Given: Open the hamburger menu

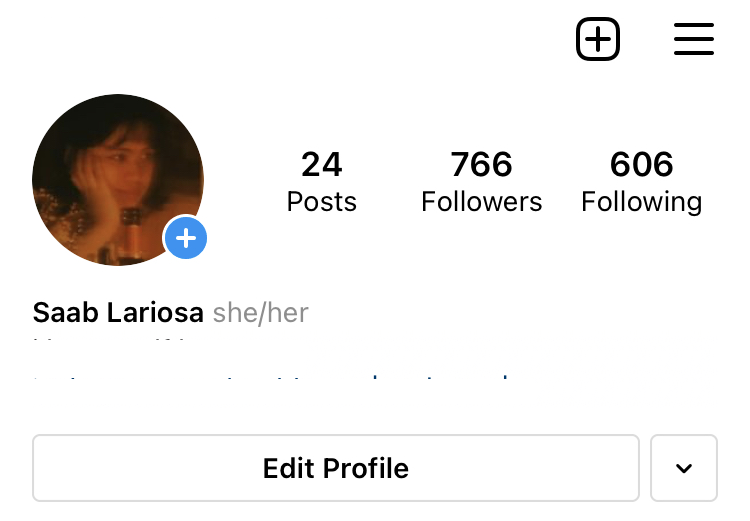Looking at the screenshot, I should [693, 40].
